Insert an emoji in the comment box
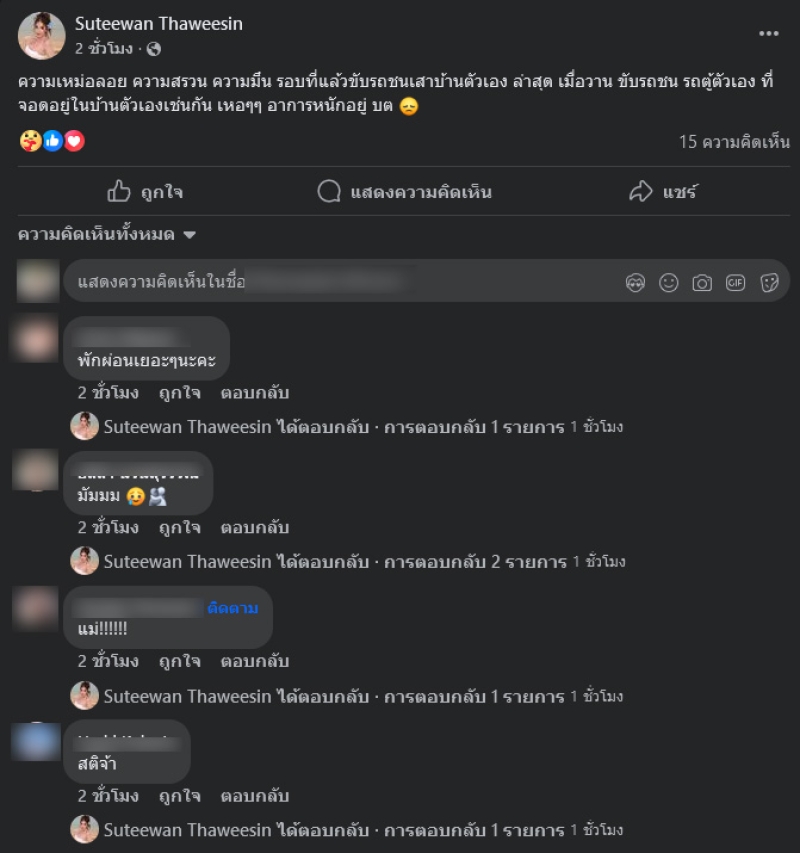Screen dimensions: 800x853 click(669, 283)
